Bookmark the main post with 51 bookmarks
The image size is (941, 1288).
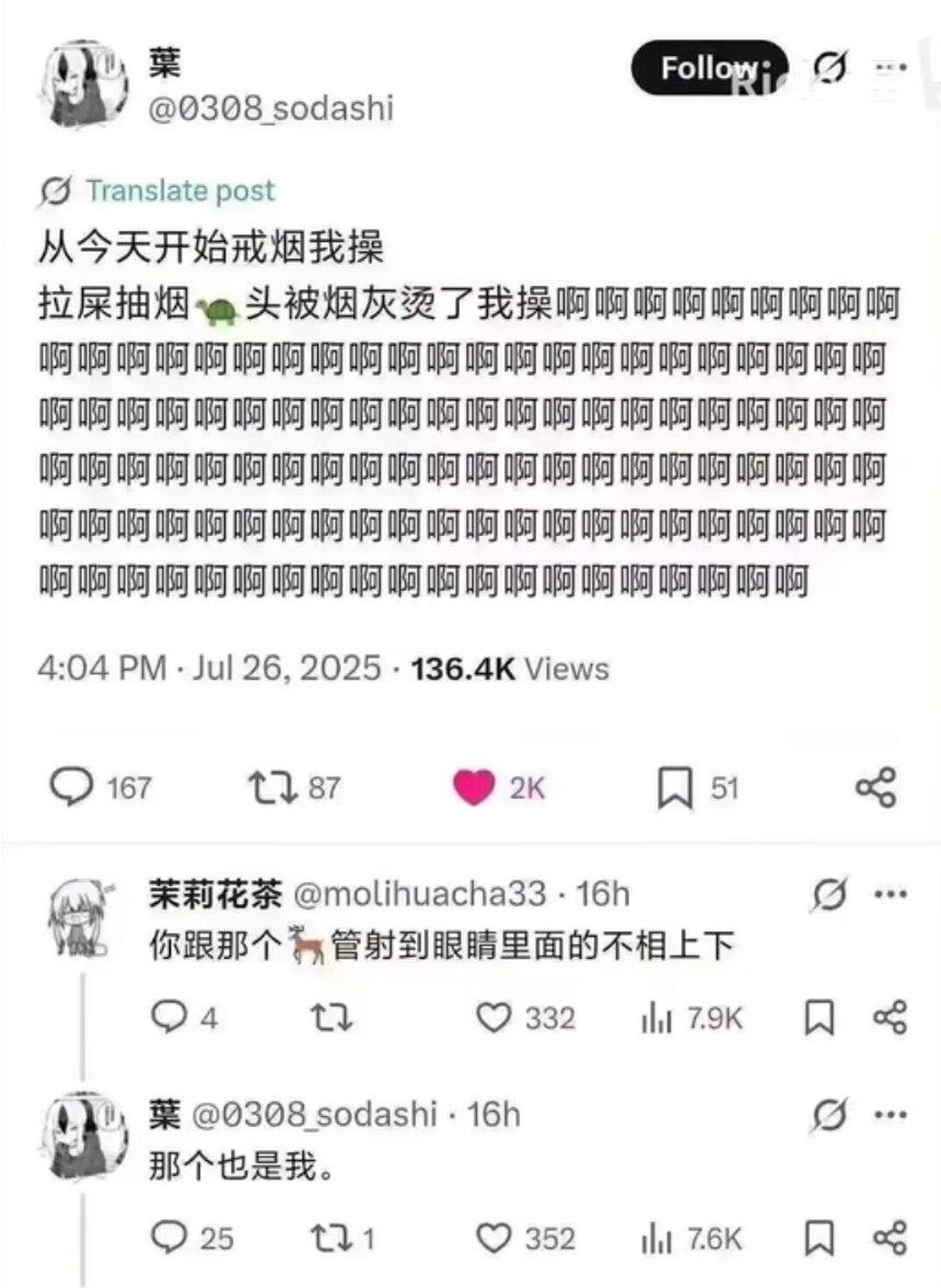pos(675,789)
